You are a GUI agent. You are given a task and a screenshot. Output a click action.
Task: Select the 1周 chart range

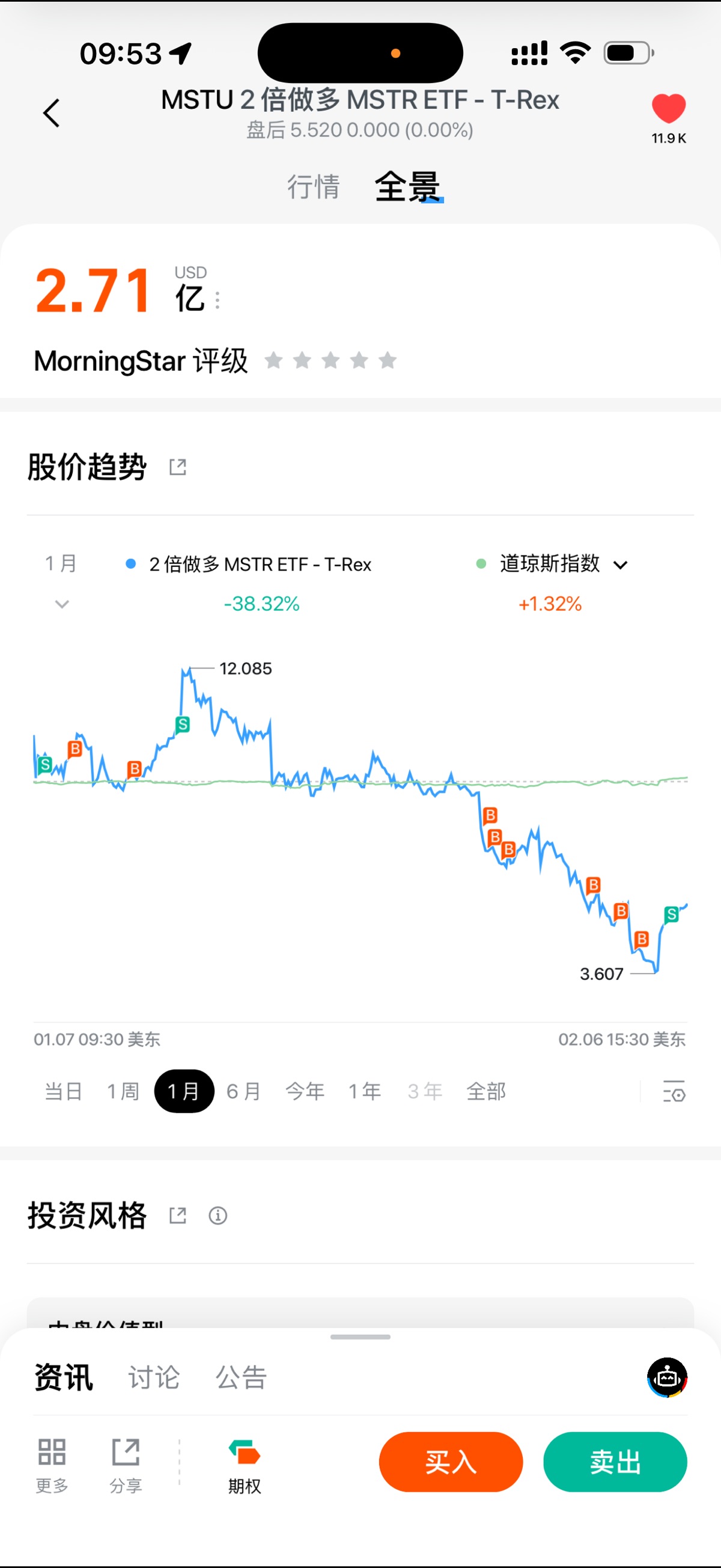(x=123, y=1091)
